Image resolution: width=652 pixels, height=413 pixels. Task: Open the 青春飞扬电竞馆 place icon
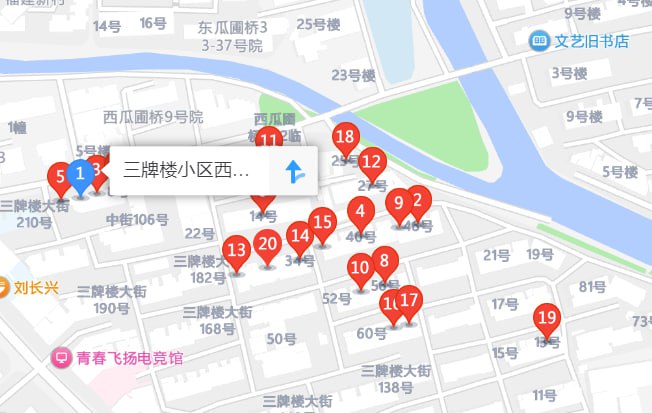(x=60, y=356)
